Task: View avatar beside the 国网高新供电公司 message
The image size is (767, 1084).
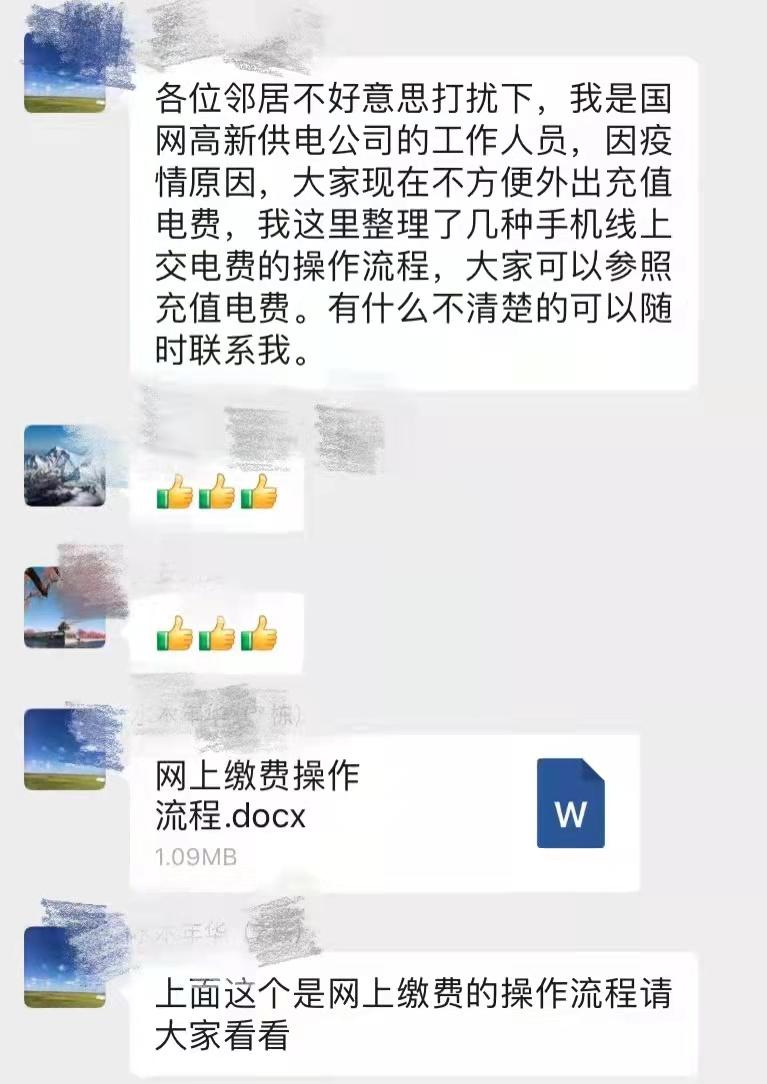Action: point(64,71)
